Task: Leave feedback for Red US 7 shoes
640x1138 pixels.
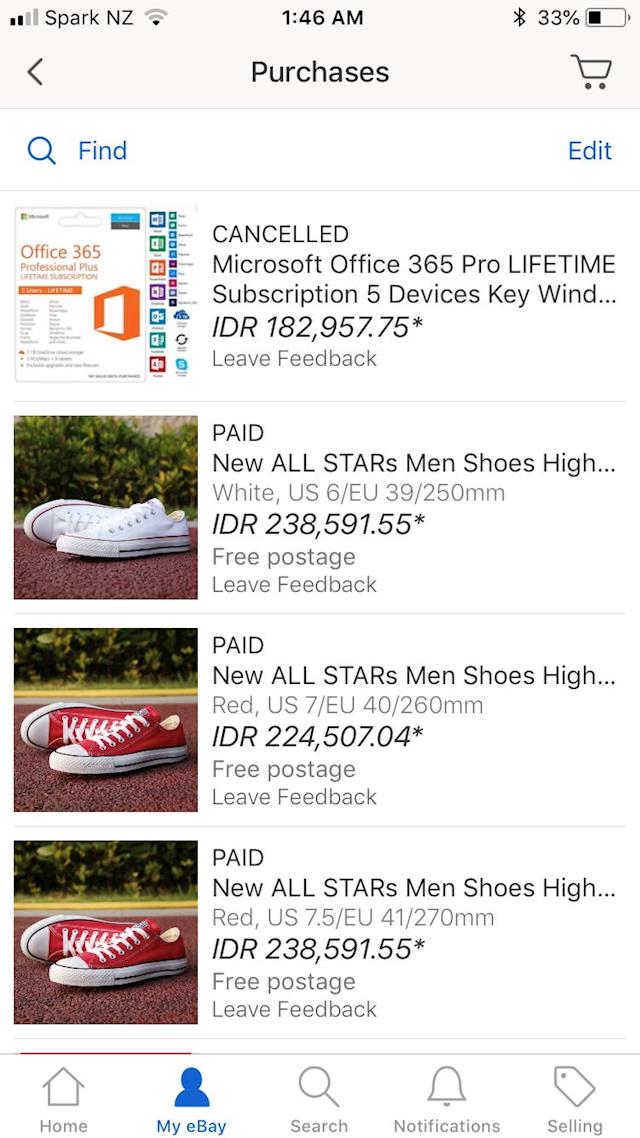Action: pyautogui.click(x=294, y=797)
